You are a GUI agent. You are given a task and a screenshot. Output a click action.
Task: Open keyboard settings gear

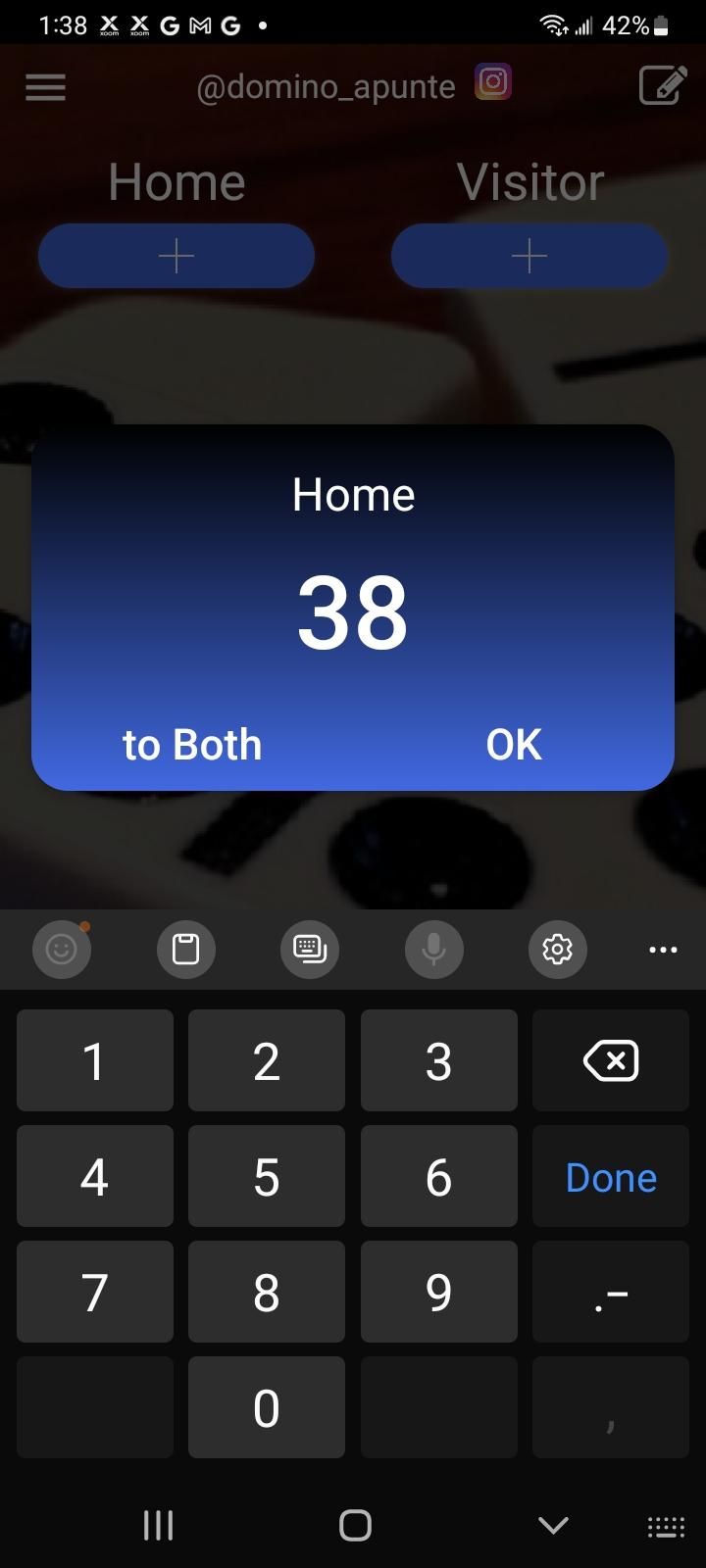558,949
